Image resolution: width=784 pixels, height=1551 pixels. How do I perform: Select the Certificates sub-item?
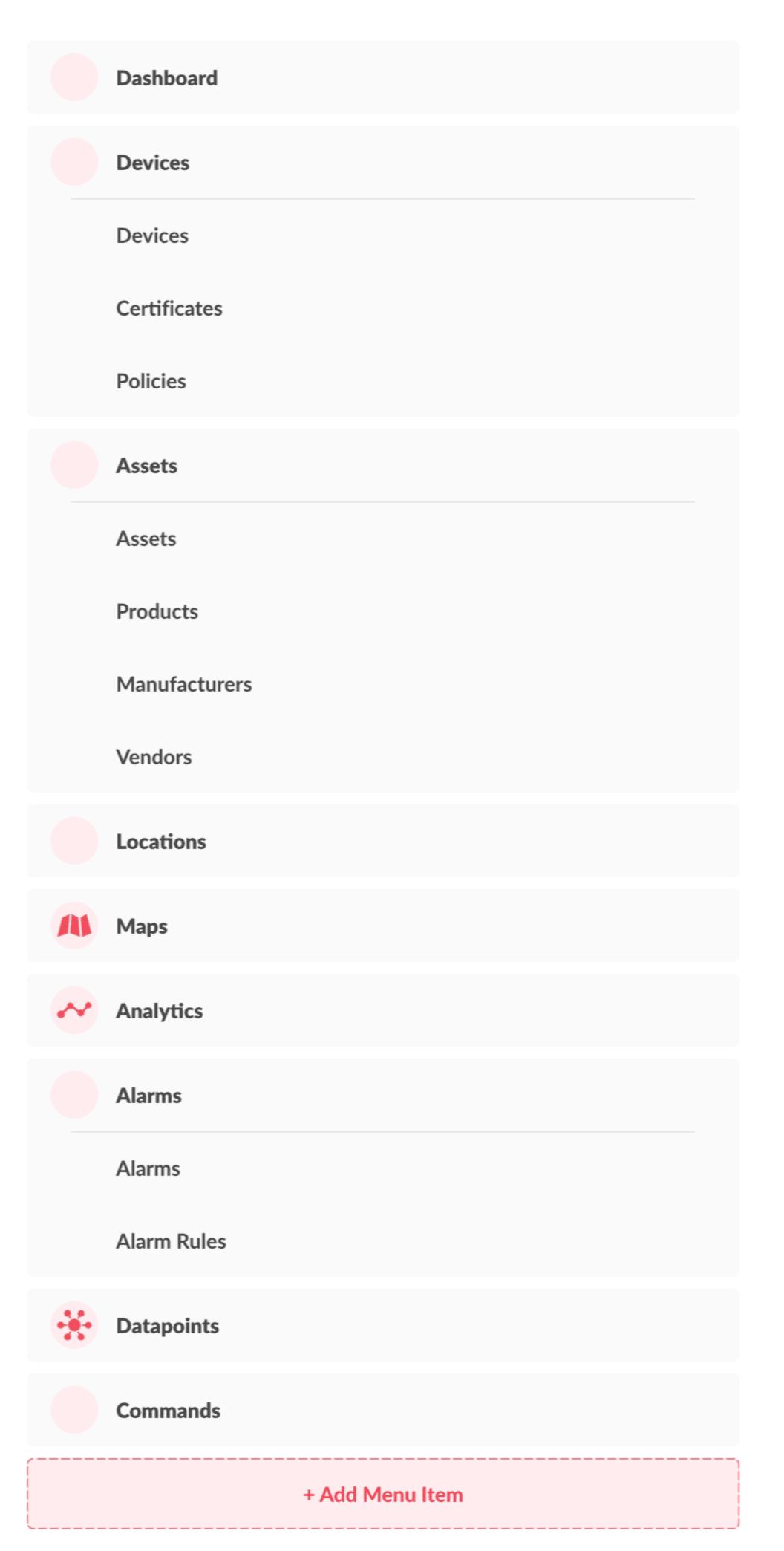click(169, 308)
